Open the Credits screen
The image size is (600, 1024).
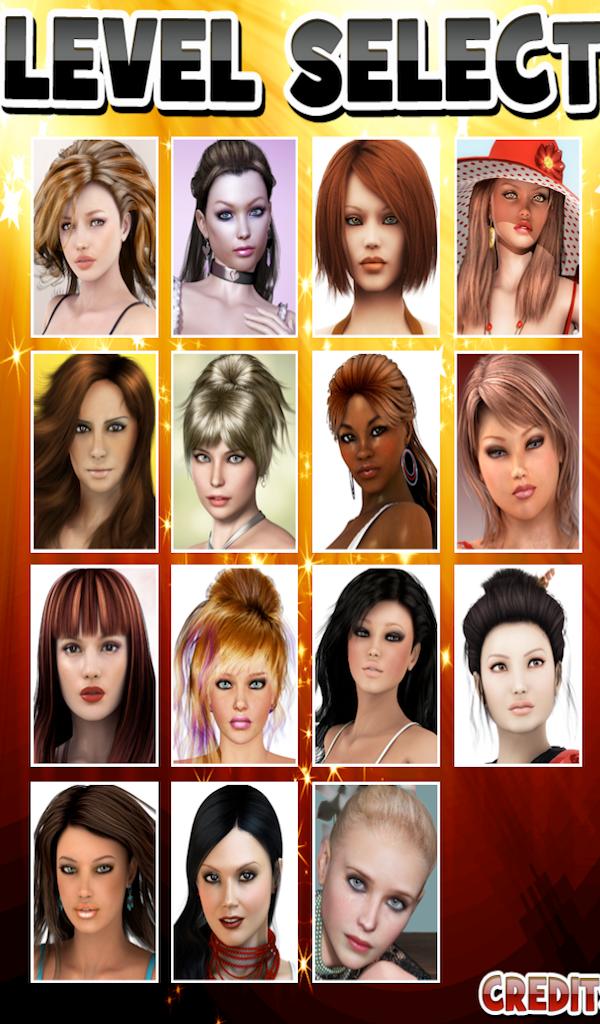click(x=540, y=993)
